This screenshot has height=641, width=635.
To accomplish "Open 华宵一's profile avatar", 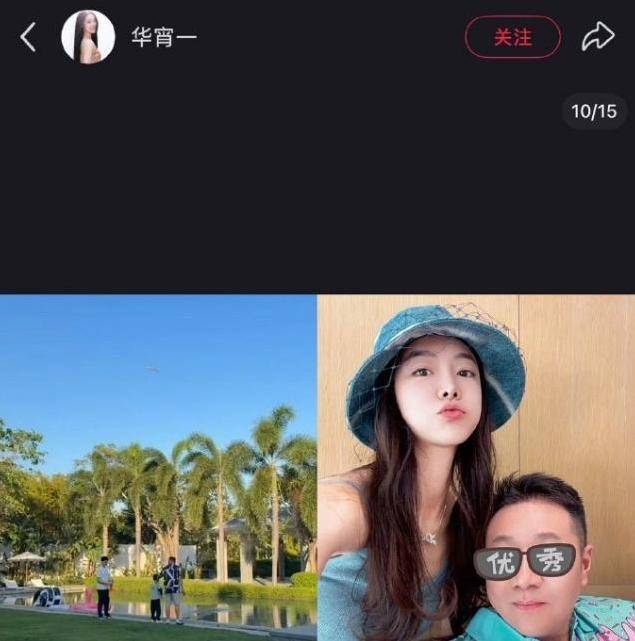I will pyautogui.click(x=87, y=38).
